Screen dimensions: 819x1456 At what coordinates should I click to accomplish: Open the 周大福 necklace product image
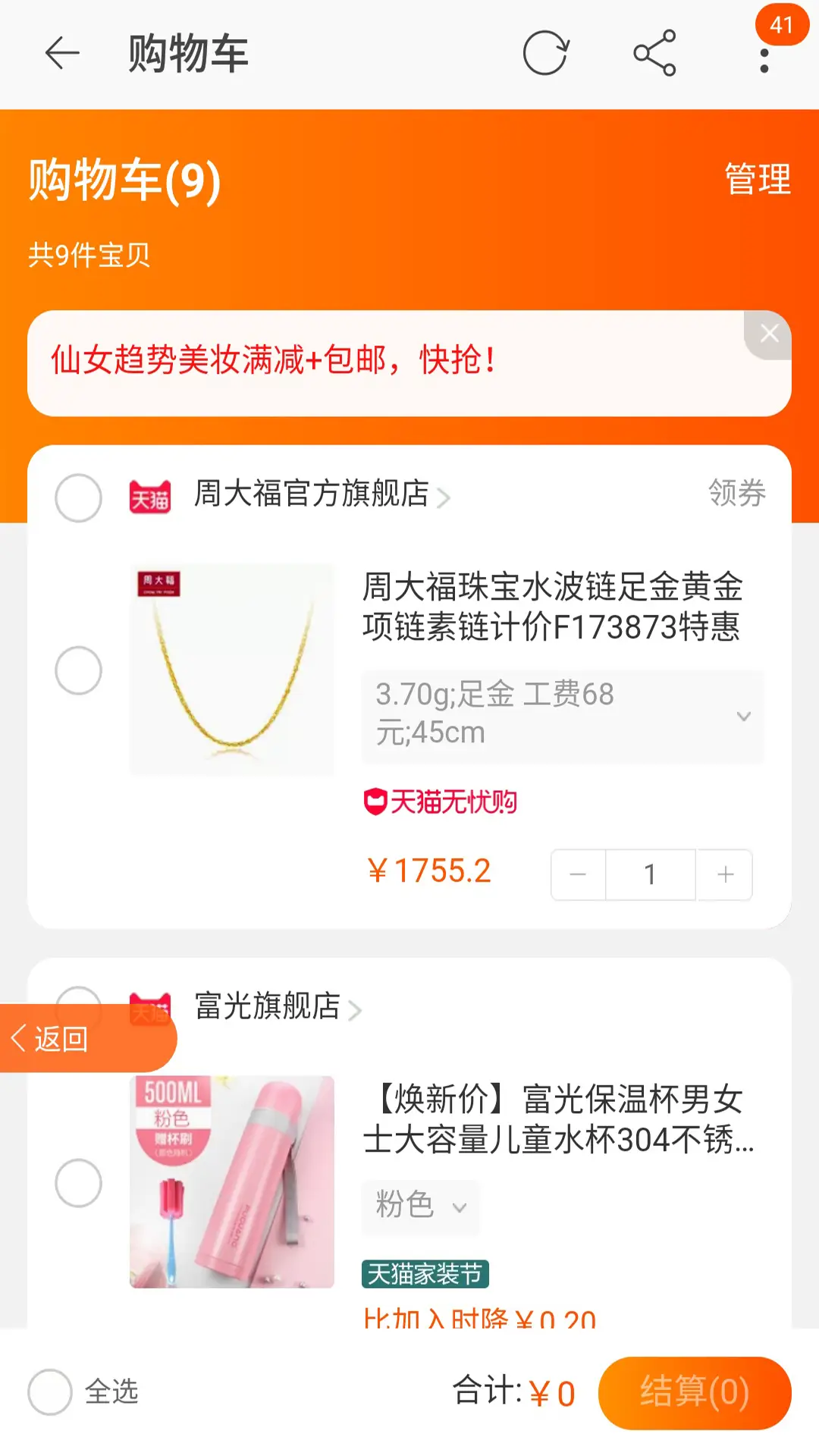tap(231, 669)
